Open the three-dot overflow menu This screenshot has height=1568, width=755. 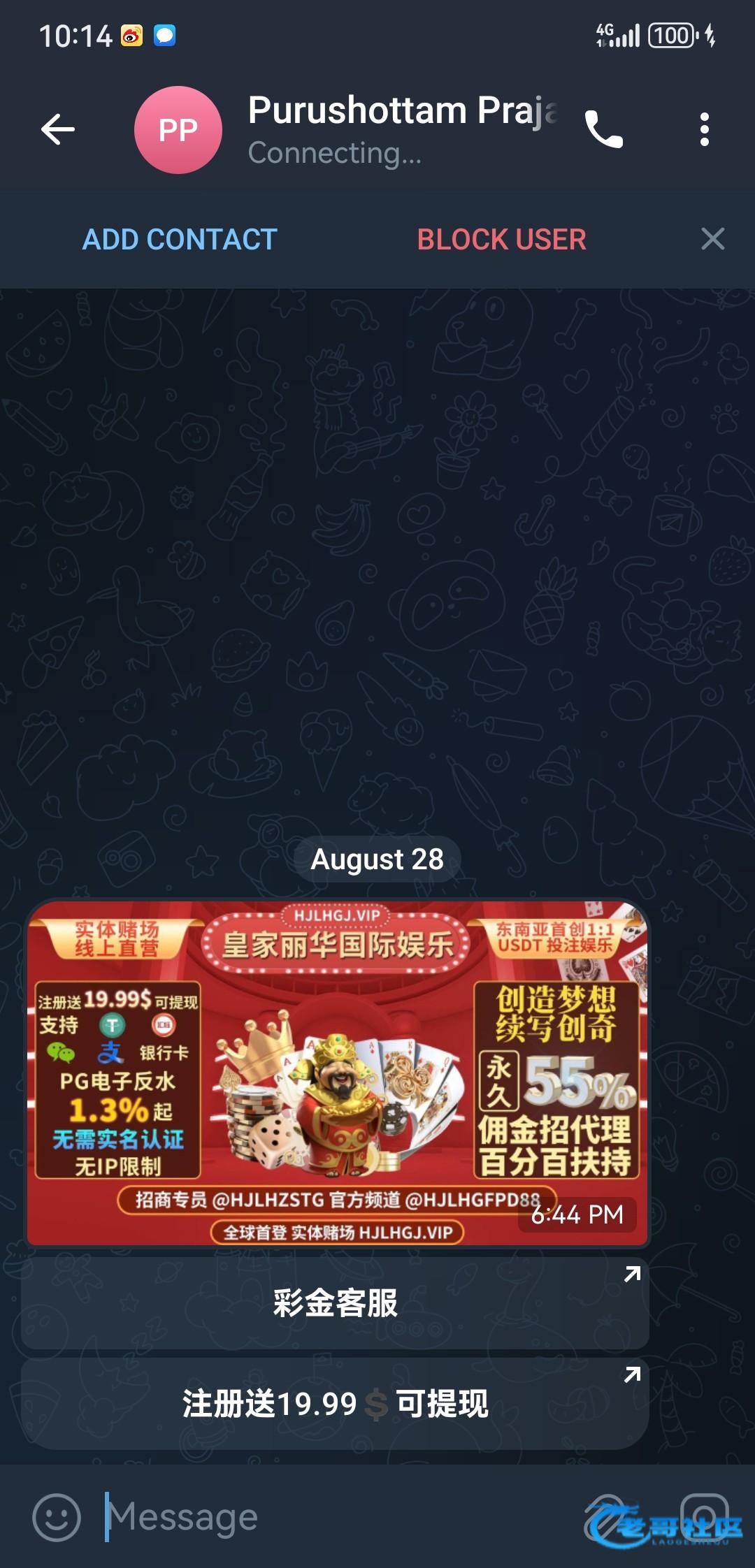click(x=704, y=129)
